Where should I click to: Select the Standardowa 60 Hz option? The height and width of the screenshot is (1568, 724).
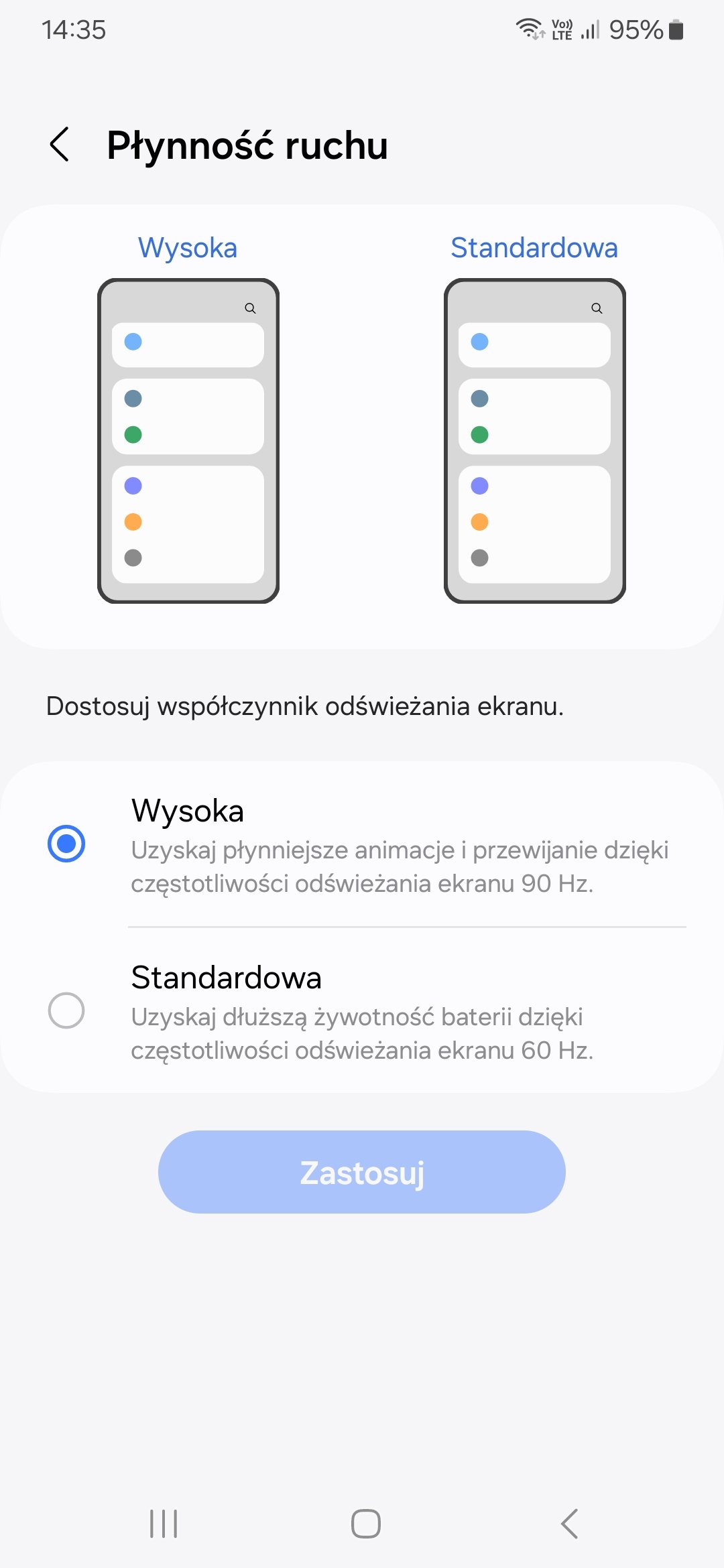coord(66,1010)
